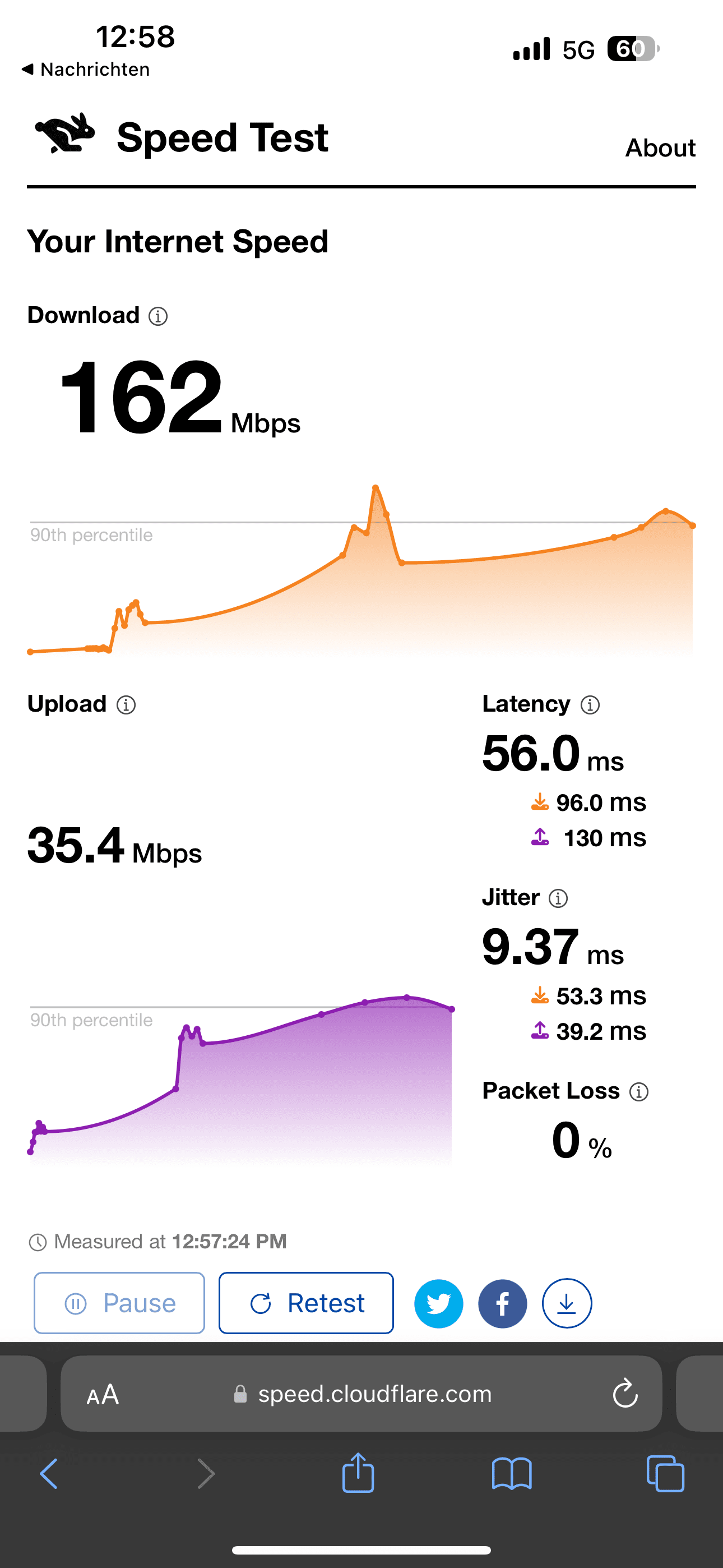
Task: Show all open Safari tabs
Action: 665,1474
